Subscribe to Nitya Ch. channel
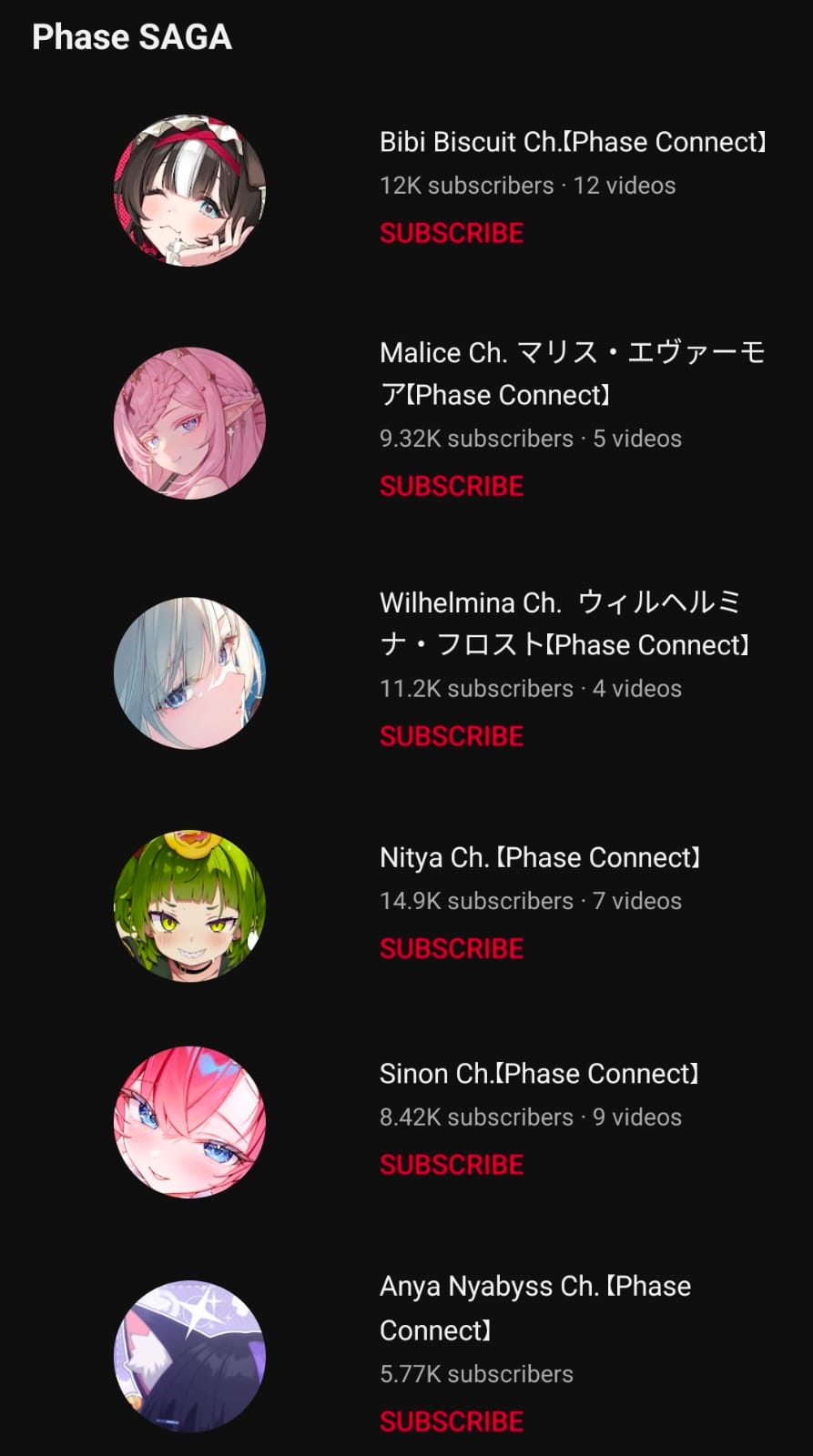The image size is (813, 1456). (451, 948)
